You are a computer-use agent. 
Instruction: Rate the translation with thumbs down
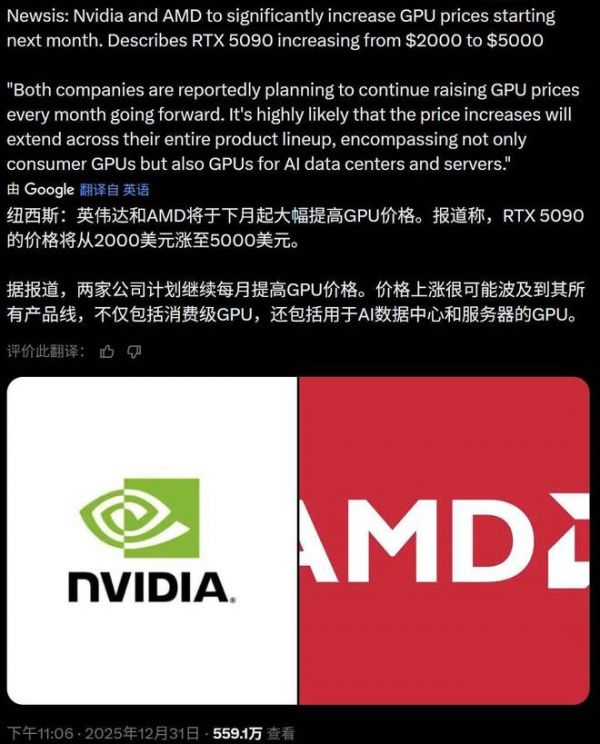(135, 351)
